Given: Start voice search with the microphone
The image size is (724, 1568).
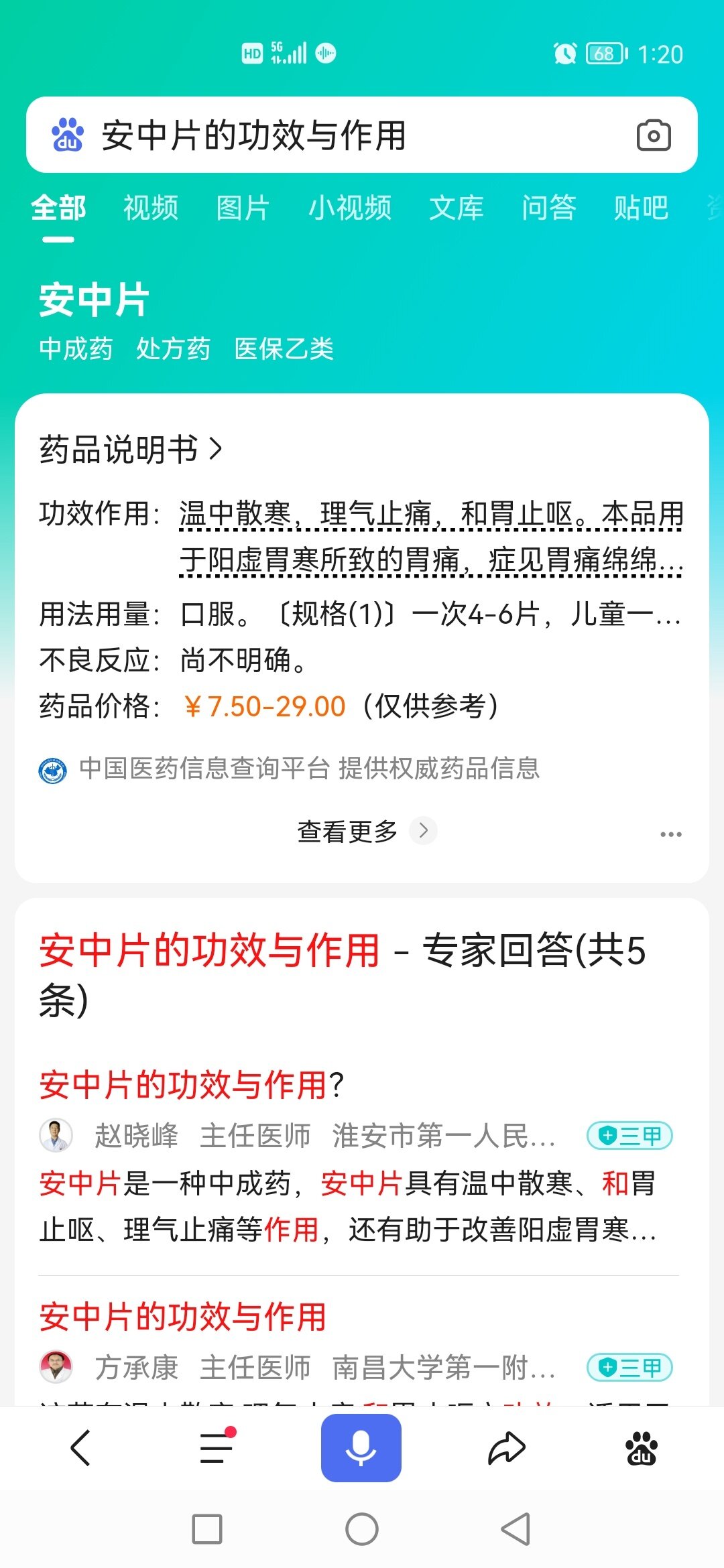Looking at the screenshot, I should [x=361, y=1447].
